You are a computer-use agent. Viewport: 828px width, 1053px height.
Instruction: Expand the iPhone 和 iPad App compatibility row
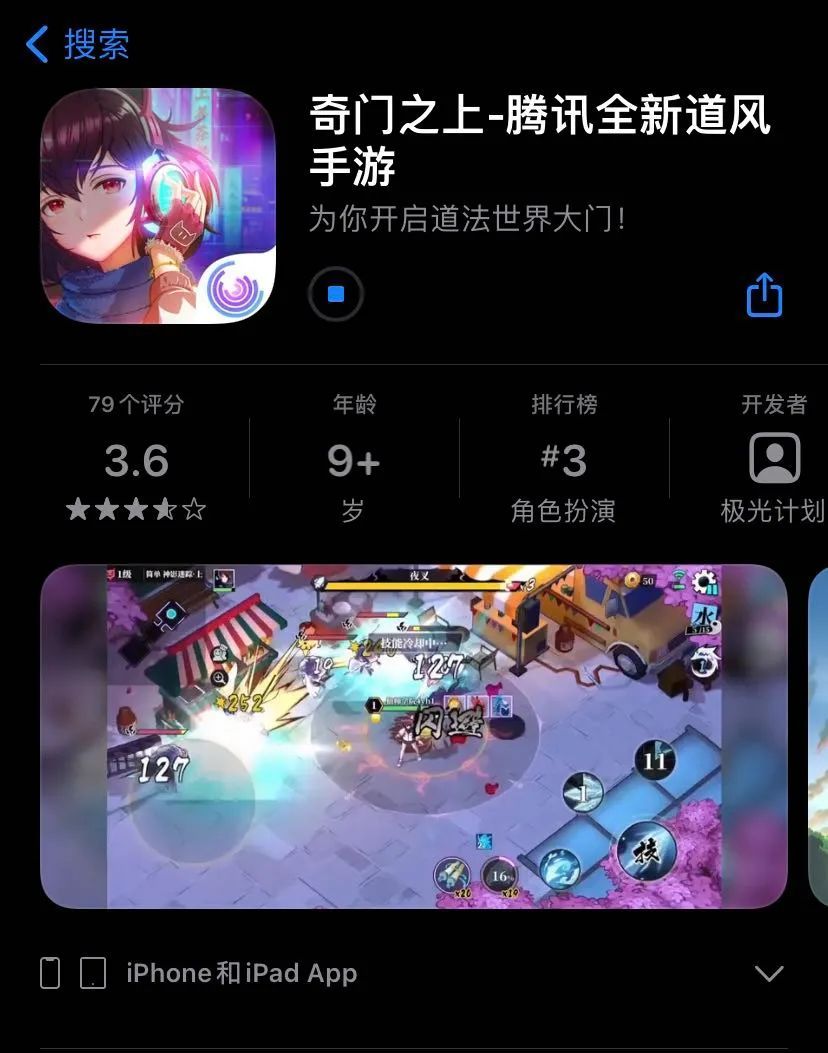[768, 973]
